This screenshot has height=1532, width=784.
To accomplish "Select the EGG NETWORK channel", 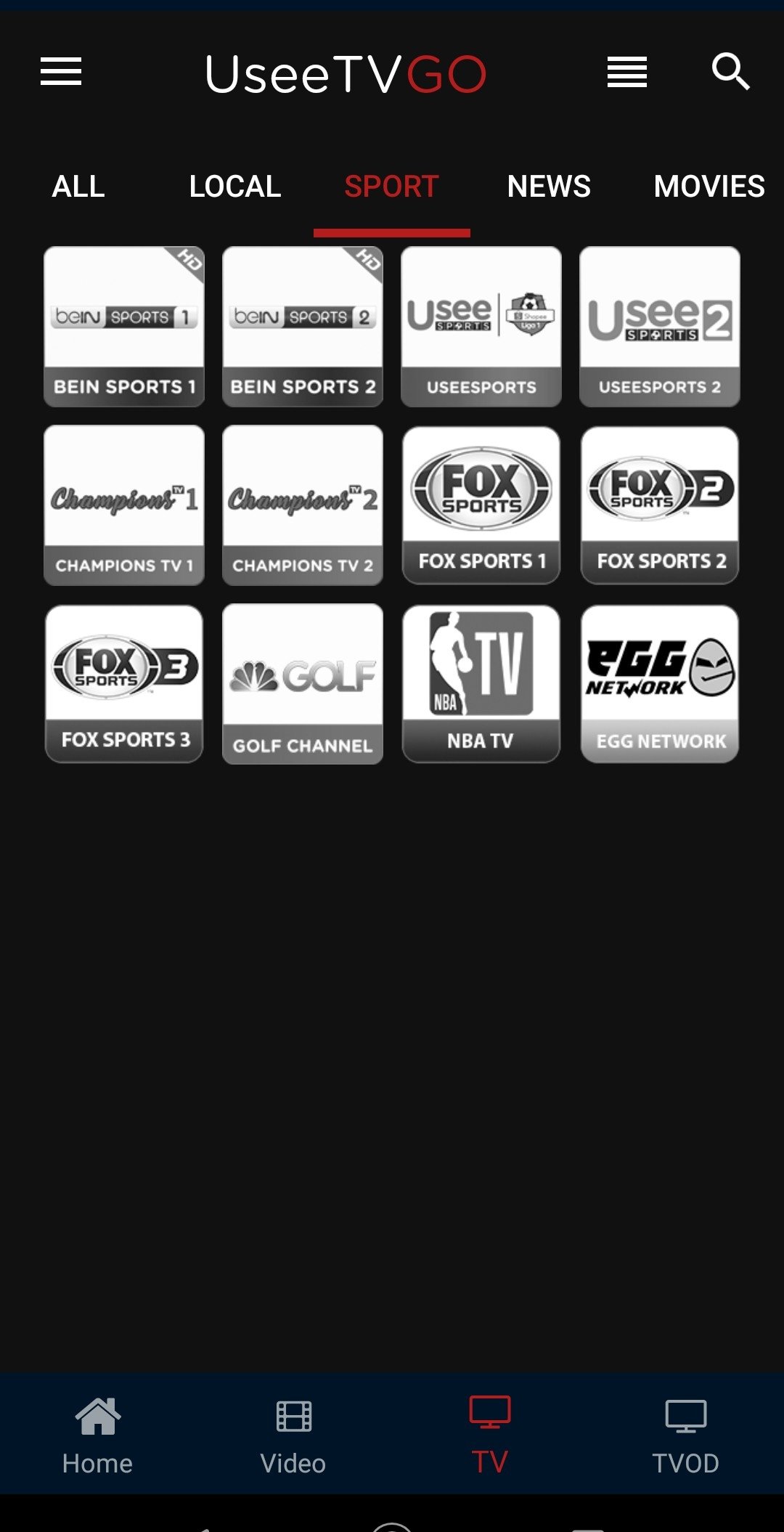I will 660,684.
